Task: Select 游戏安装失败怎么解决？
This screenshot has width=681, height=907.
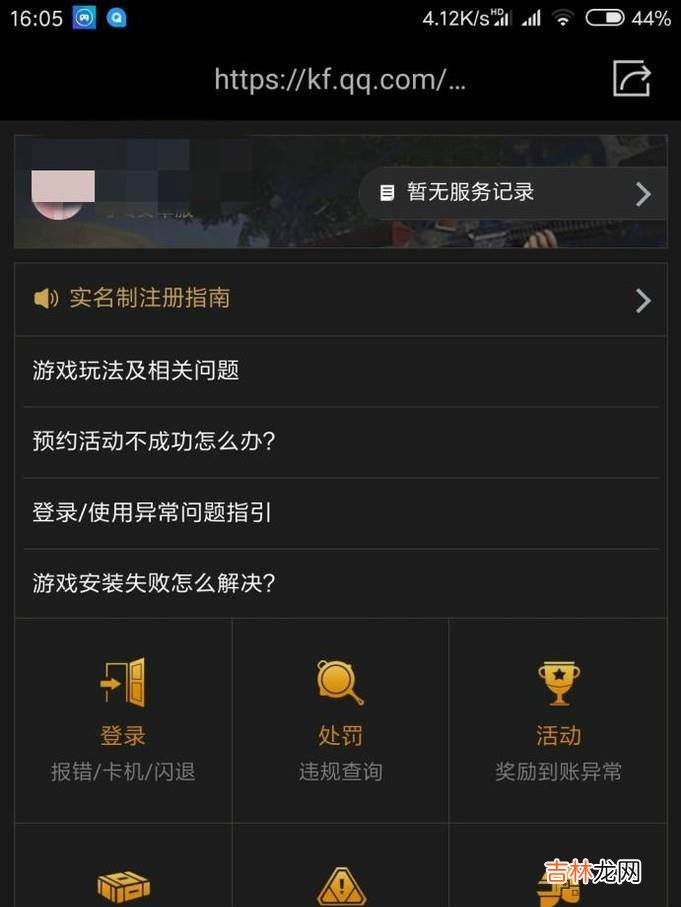Action: tap(340, 583)
